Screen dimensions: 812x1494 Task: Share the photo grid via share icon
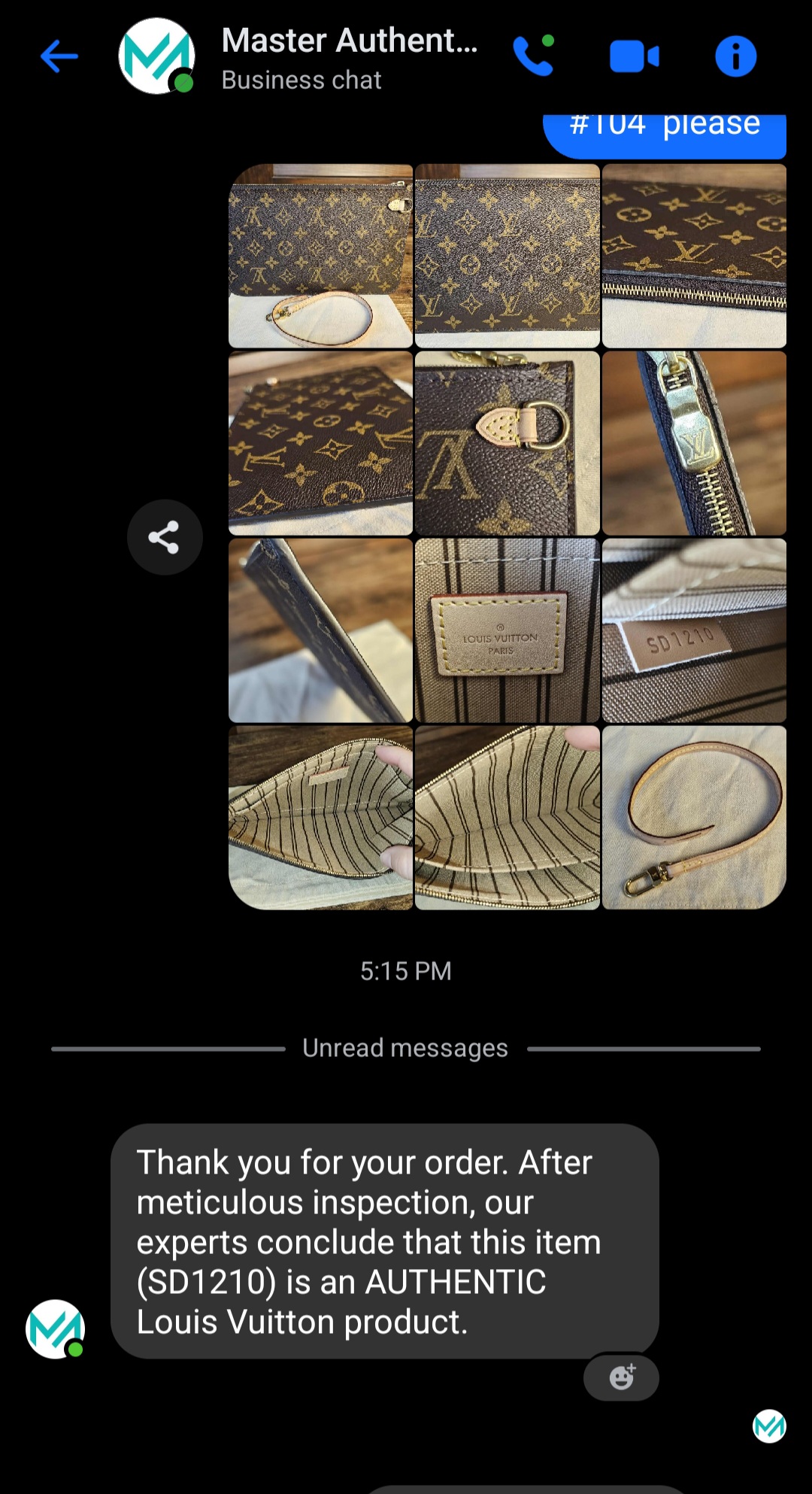click(x=164, y=537)
